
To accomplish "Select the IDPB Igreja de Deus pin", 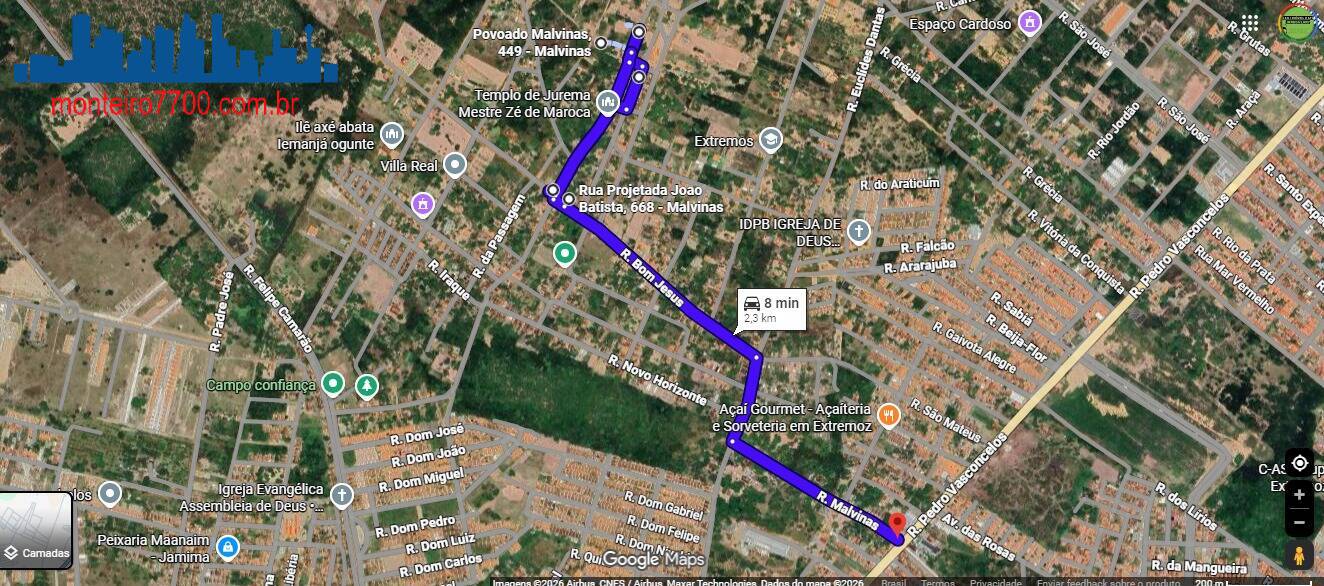I will pyautogui.click(x=858, y=233).
